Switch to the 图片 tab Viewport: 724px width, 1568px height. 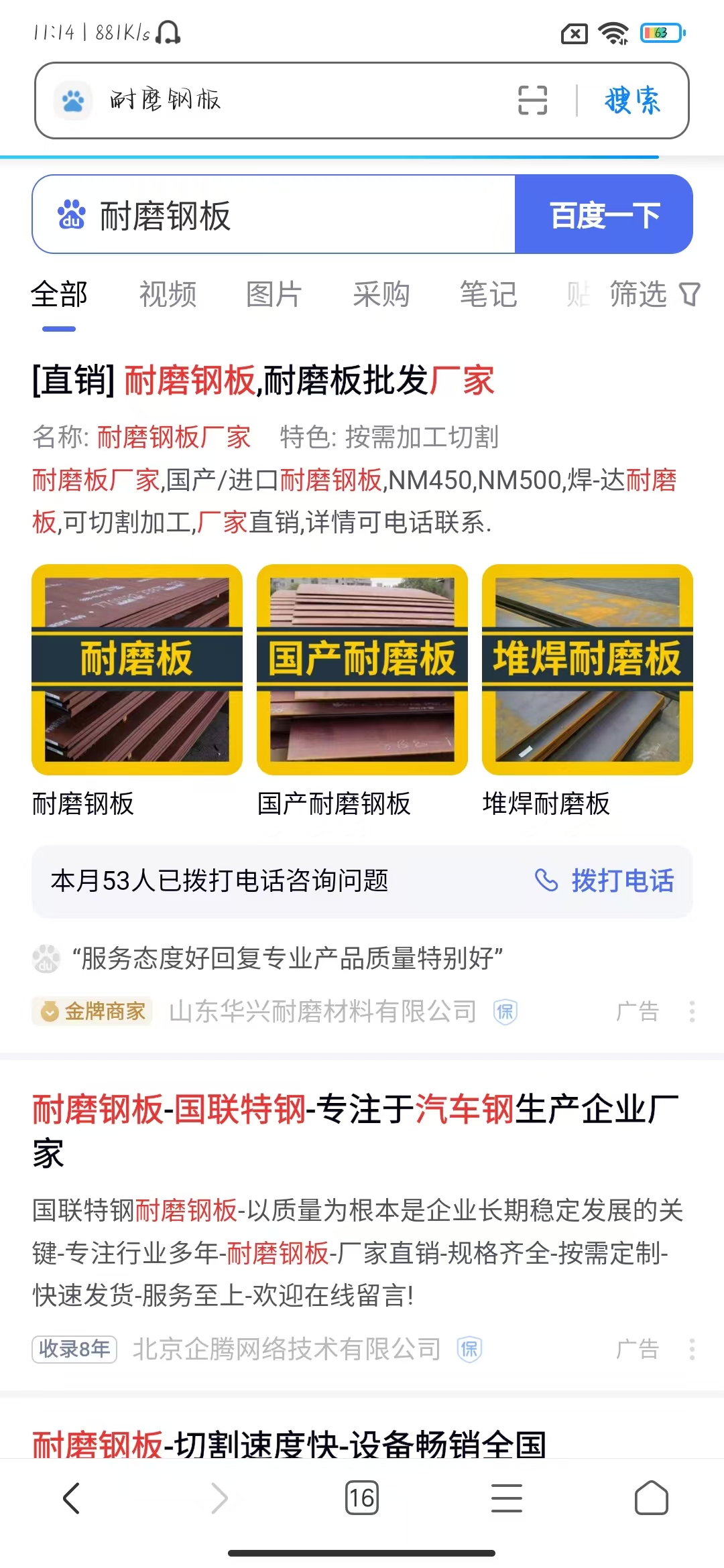pos(274,295)
